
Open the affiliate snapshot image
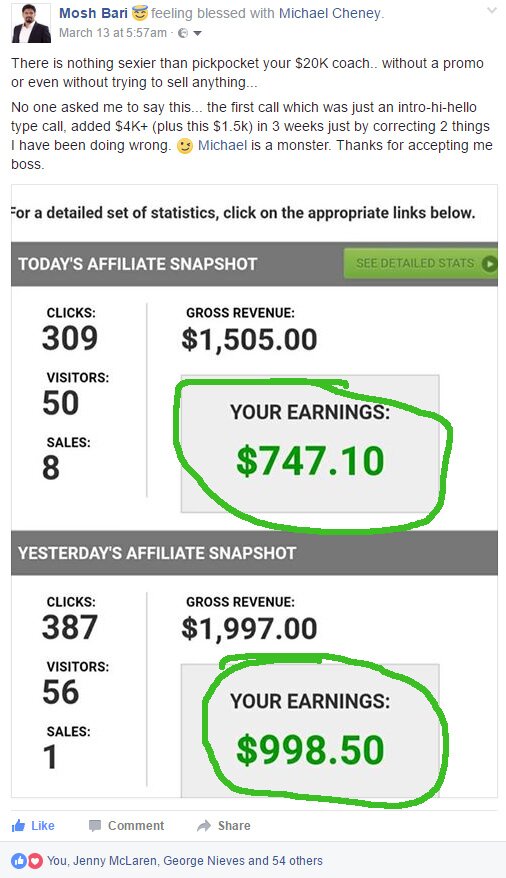(x=254, y=491)
